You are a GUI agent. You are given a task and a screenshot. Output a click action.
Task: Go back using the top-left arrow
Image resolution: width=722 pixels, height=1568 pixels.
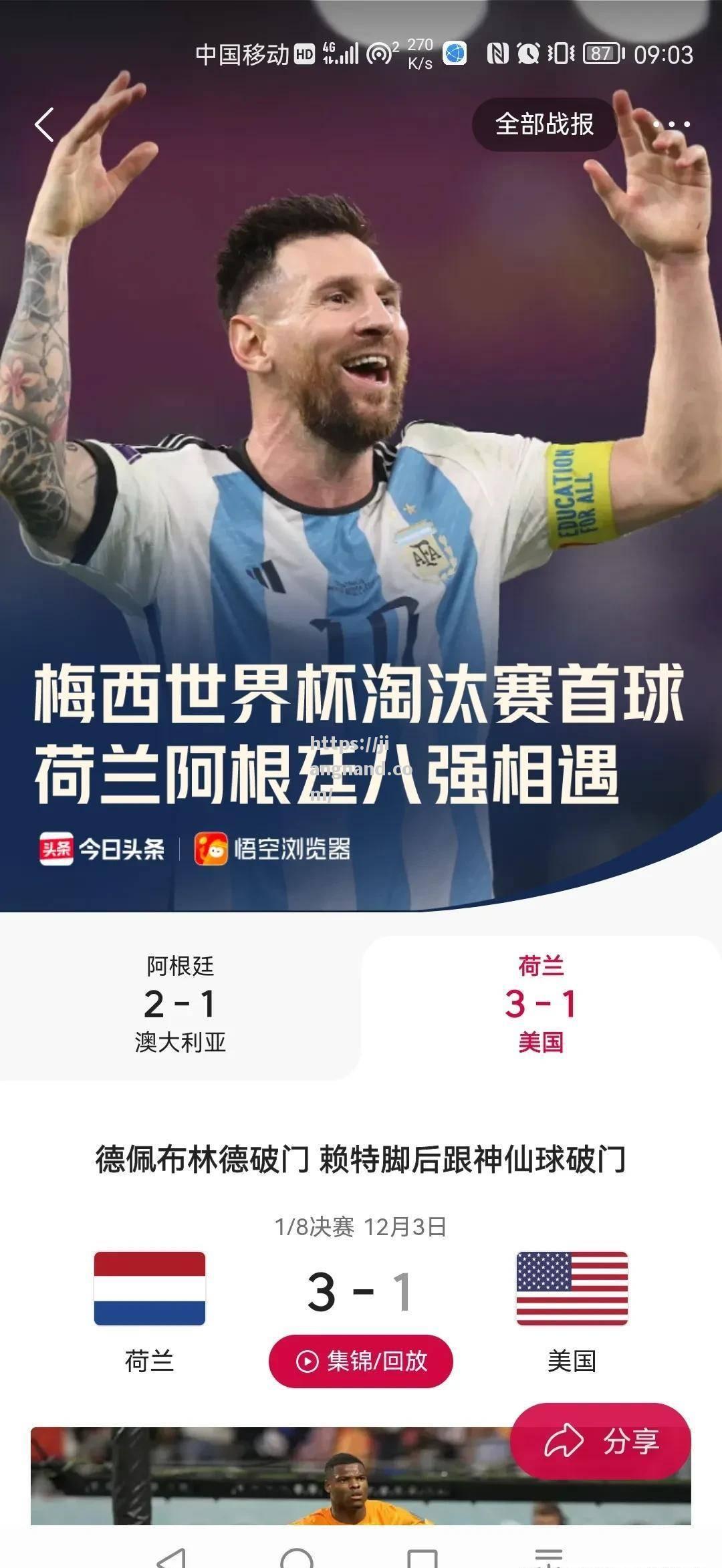[45, 125]
